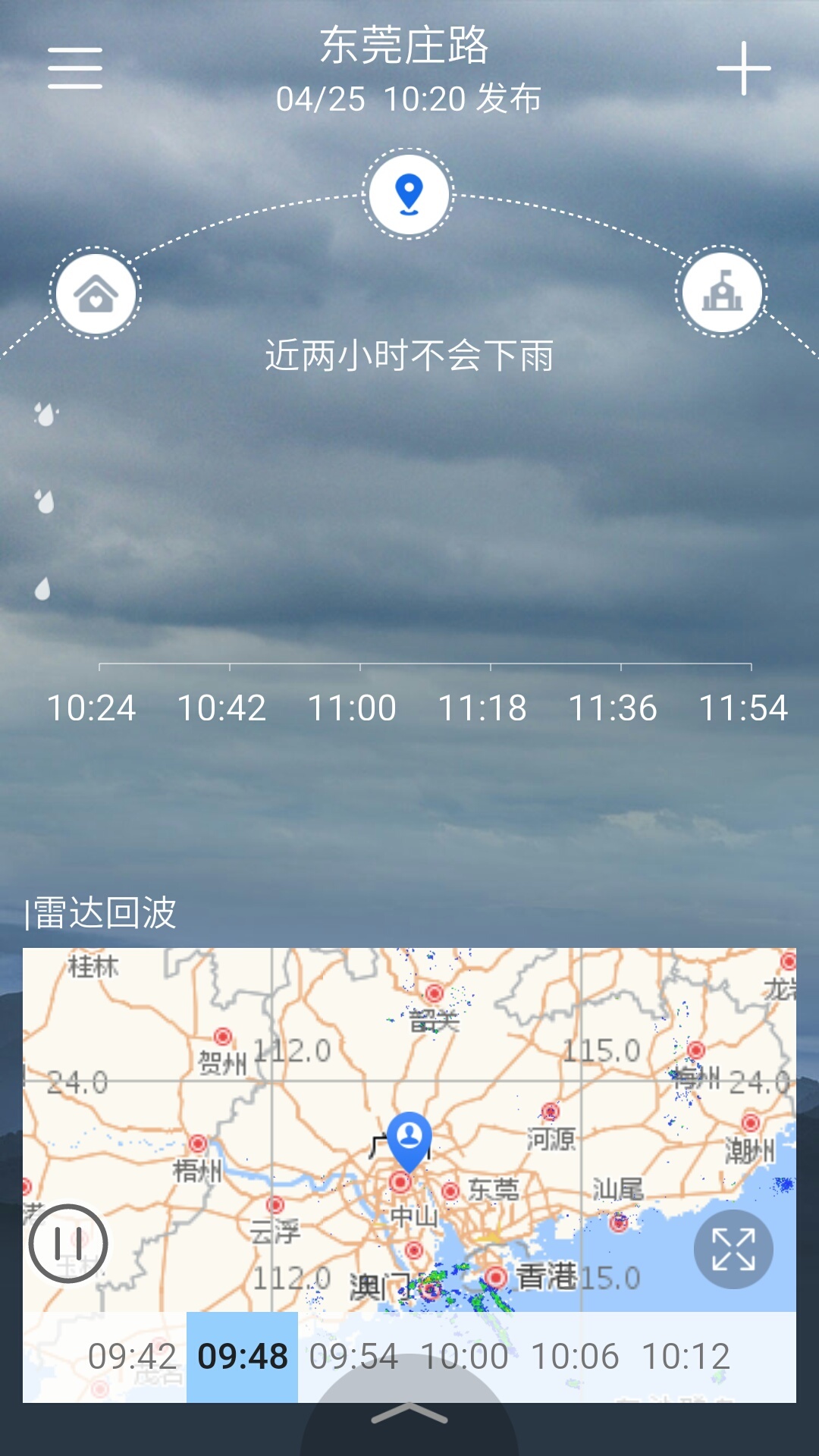Open the sidebar menu

click(x=73, y=68)
